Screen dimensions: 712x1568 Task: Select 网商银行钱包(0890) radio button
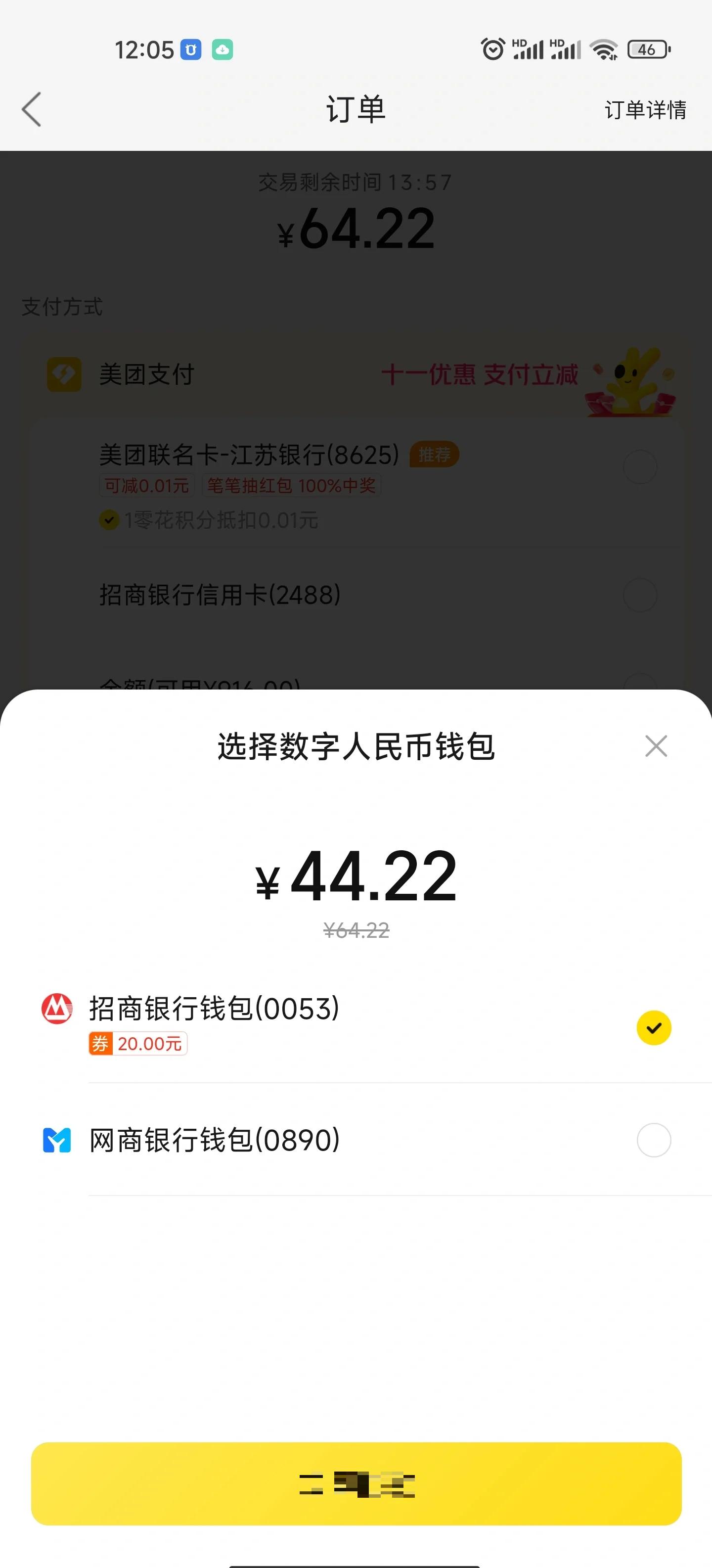tap(654, 1141)
